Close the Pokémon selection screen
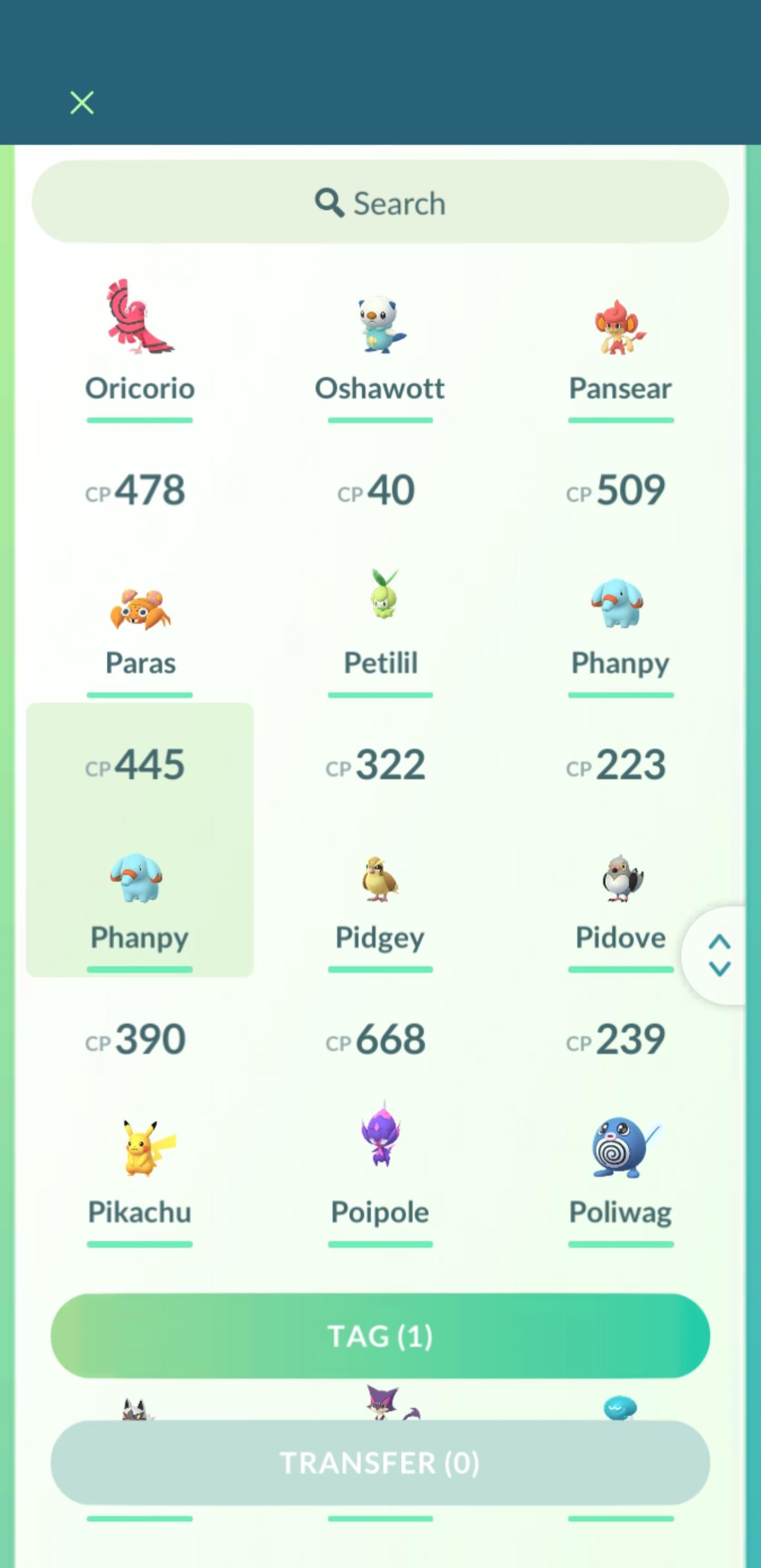The image size is (761, 1568). 81,103
